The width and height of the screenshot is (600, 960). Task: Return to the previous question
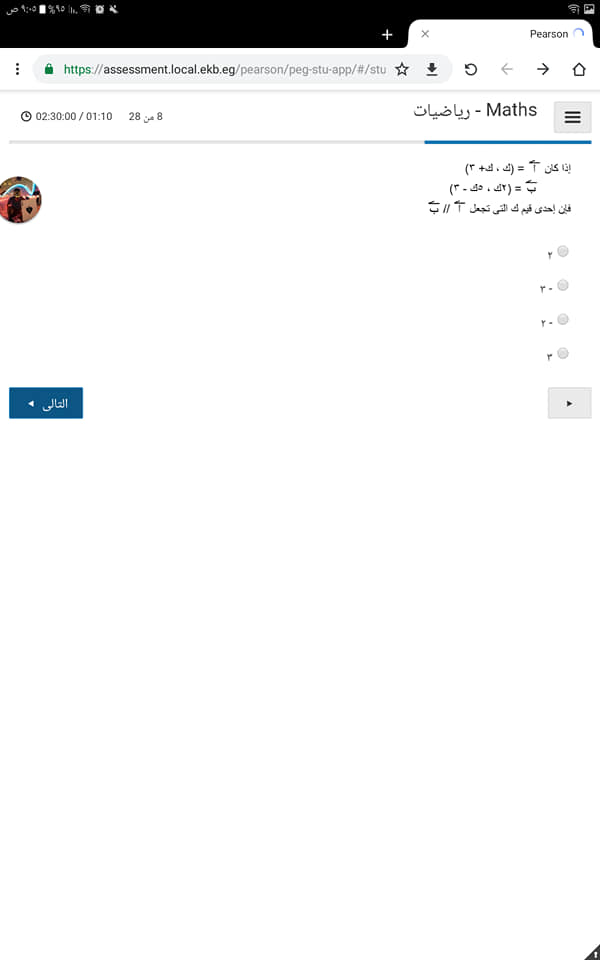(x=569, y=403)
